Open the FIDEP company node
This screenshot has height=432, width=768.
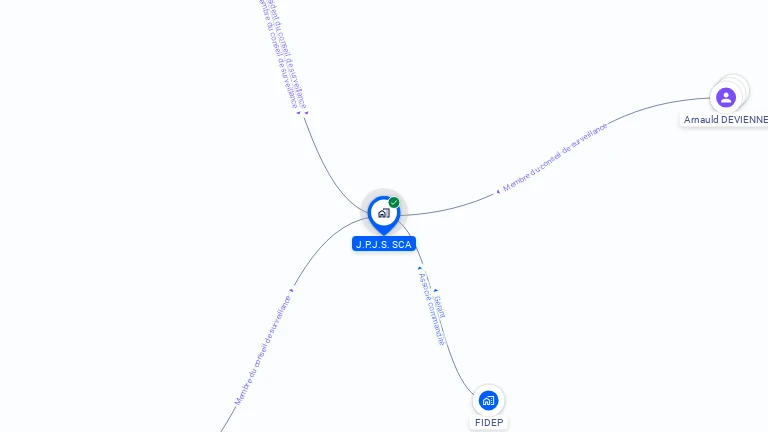(488, 400)
